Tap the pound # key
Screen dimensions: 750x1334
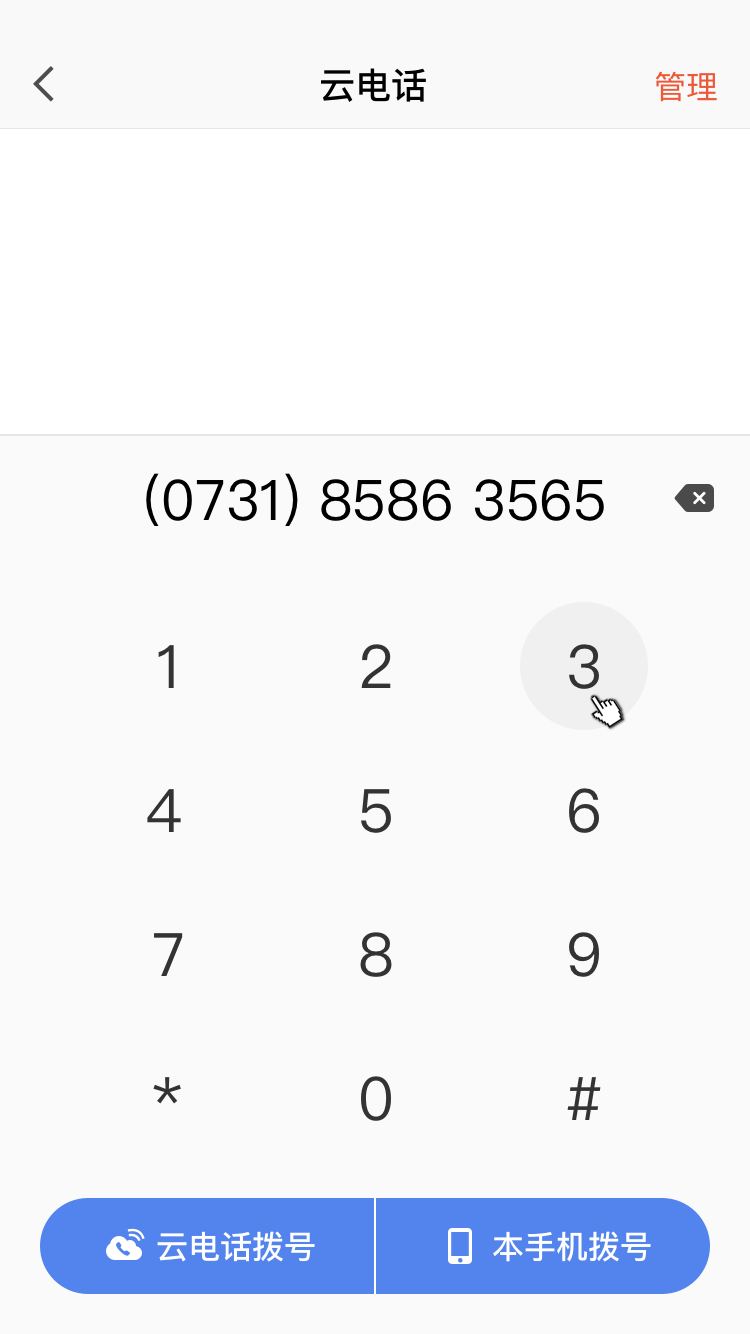point(584,1098)
